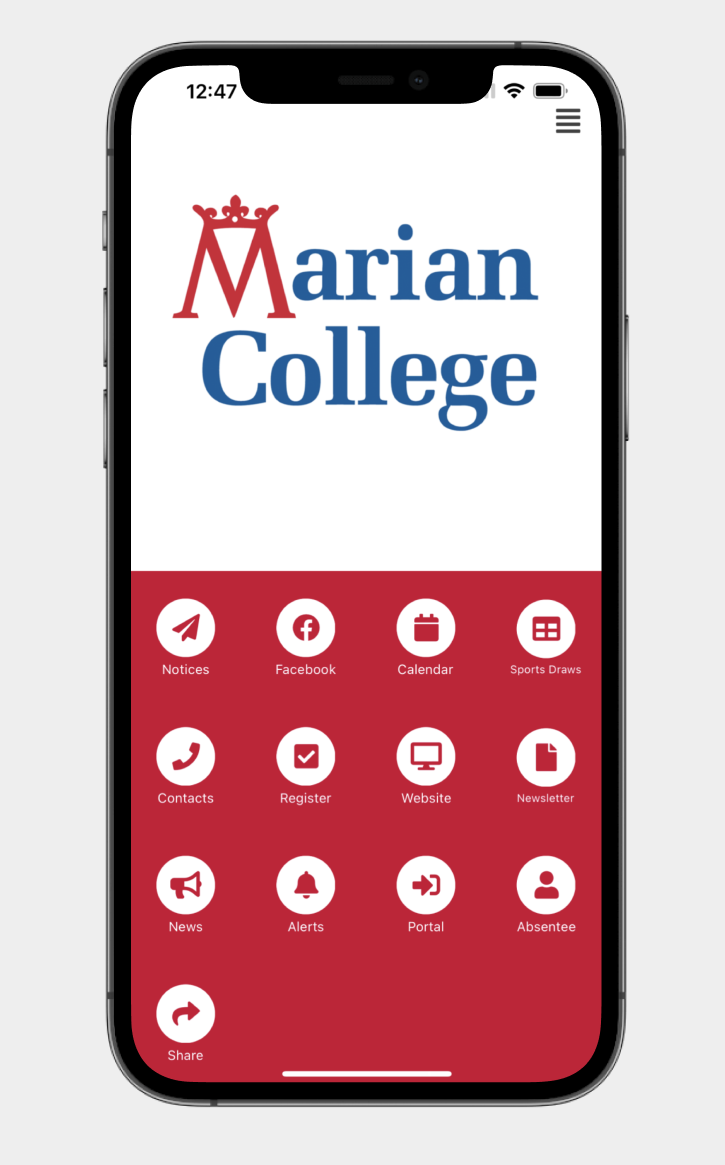725x1165 pixels.
Task: Go to the Portal
Action: click(426, 886)
